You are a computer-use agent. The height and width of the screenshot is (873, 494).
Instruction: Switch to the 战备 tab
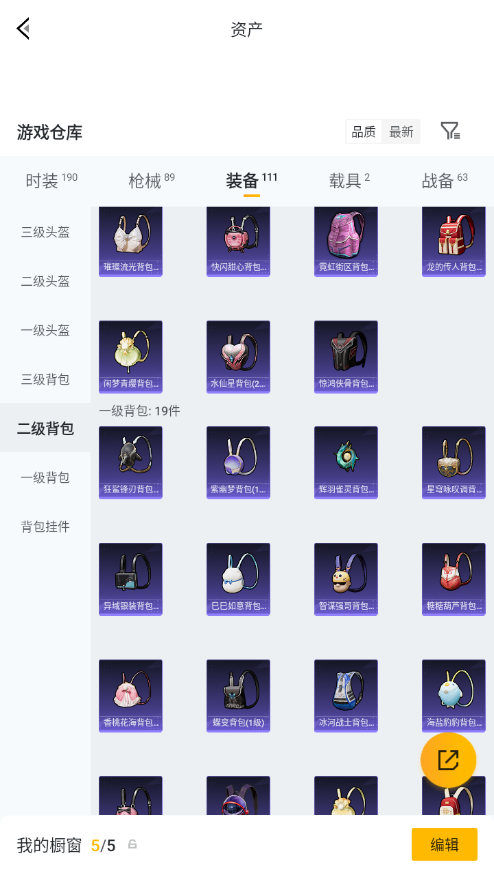pos(444,181)
